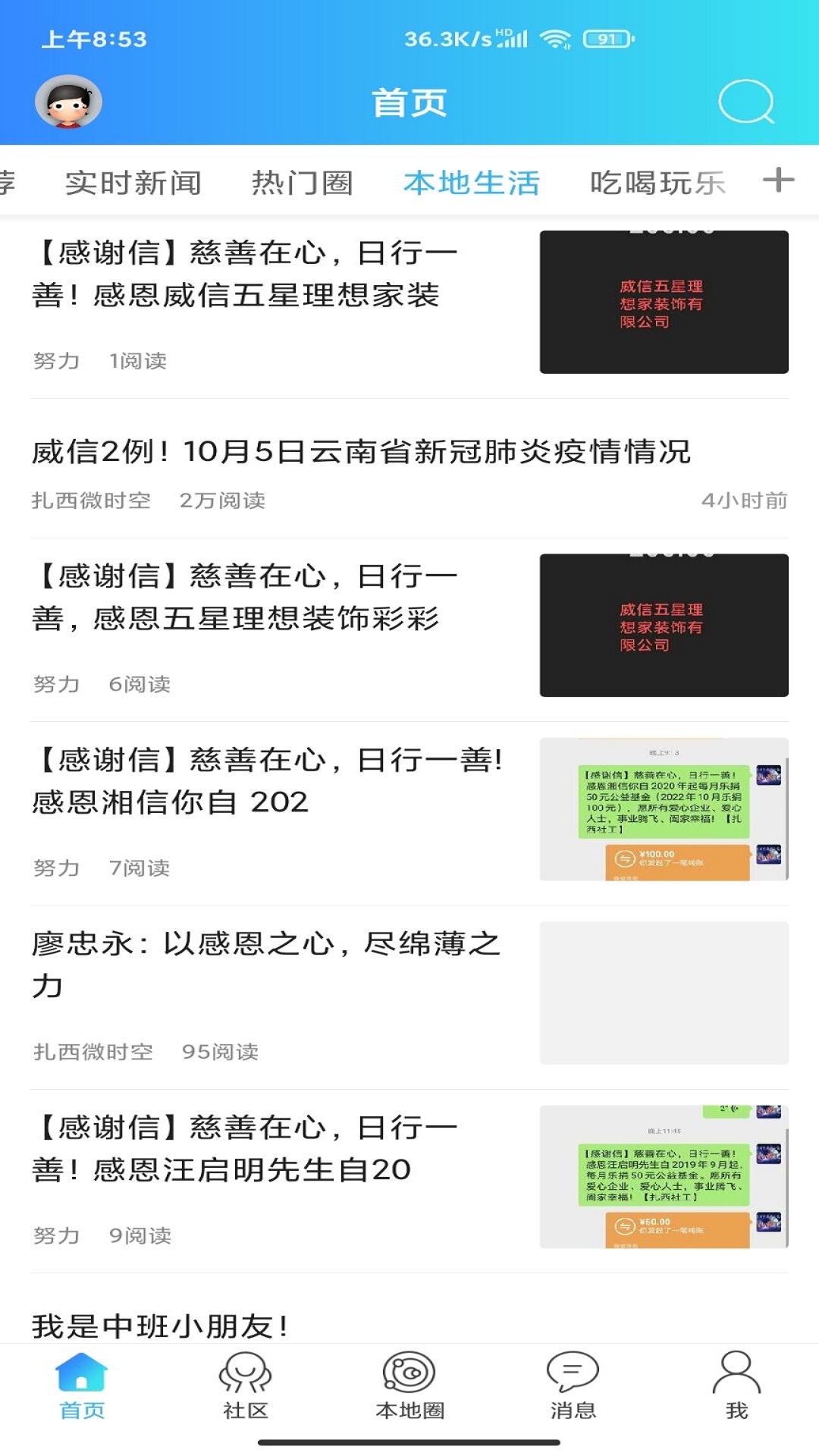Go to the 首页 bottom tab
The width and height of the screenshot is (819, 1456).
(x=82, y=1386)
